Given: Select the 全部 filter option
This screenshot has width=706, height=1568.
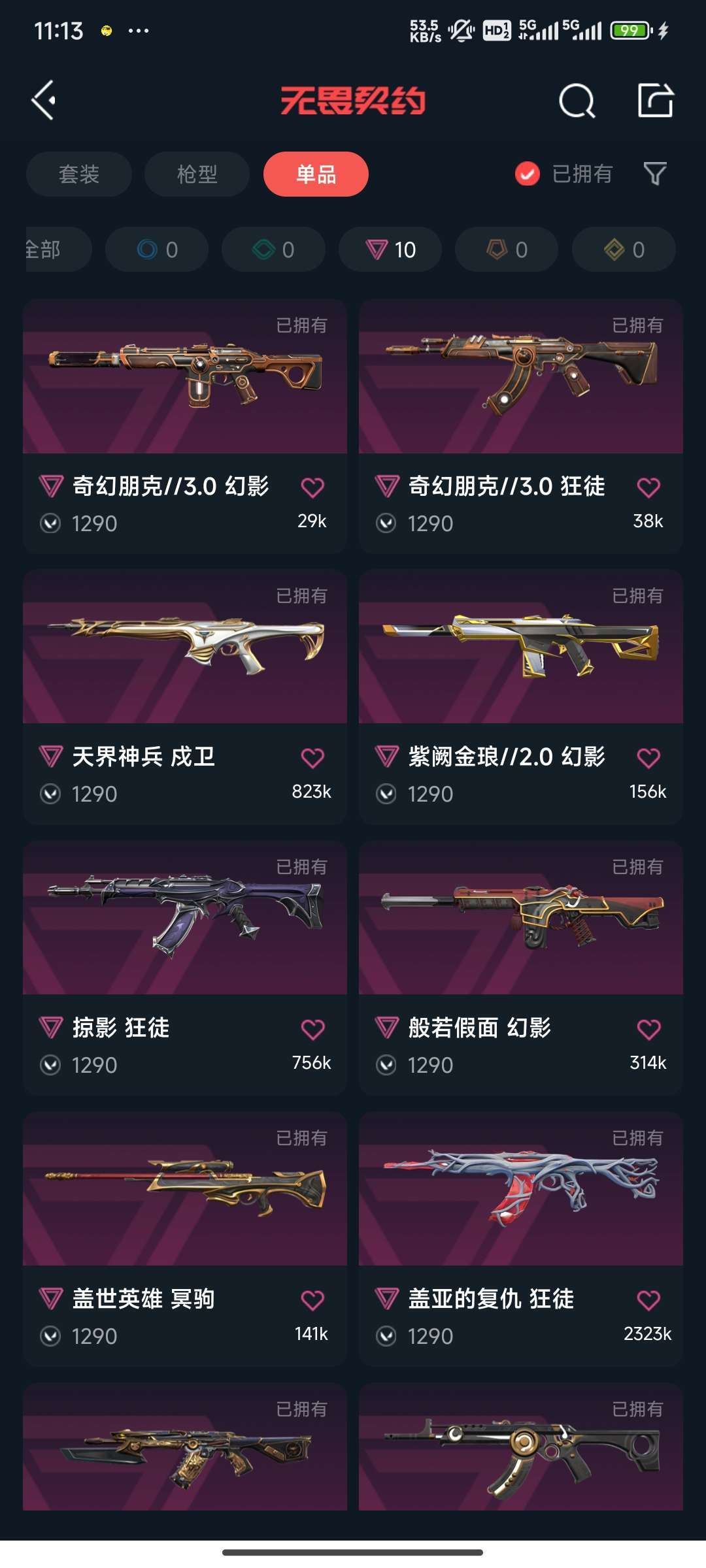Looking at the screenshot, I should [42, 250].
